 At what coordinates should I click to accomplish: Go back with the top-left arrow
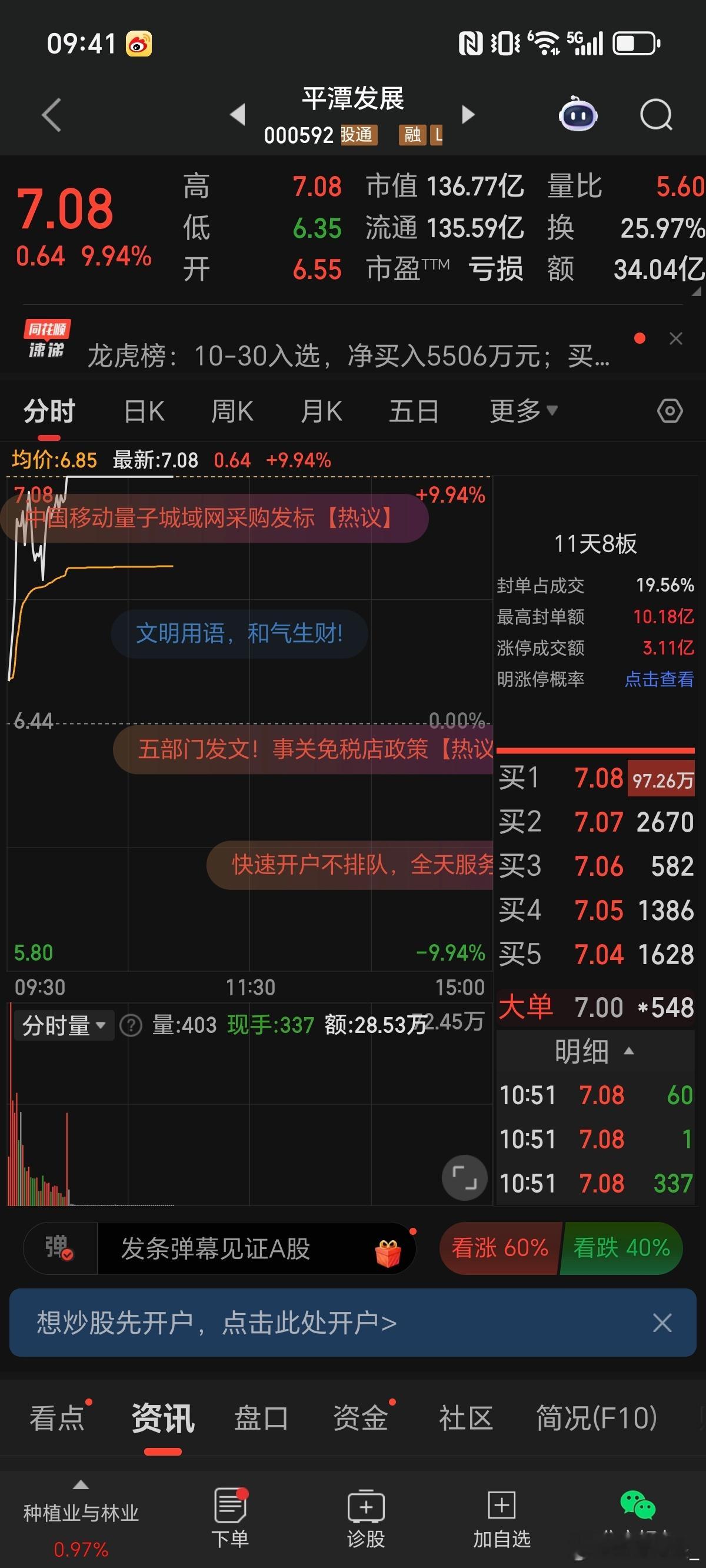click(x=52, y=114)
